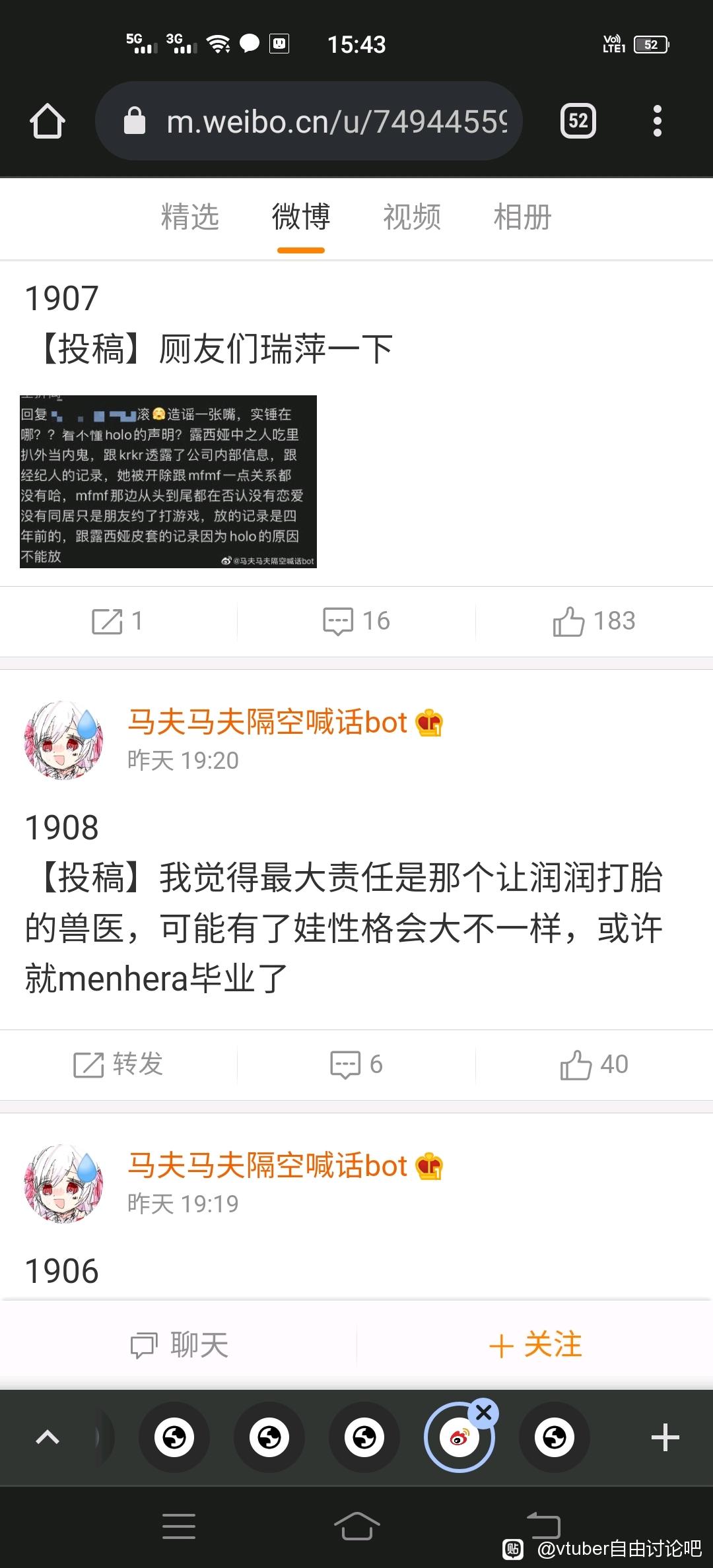713x1568 pixels.
Task: Close the active Weibo browser tab
Action: tap(484, 1413)
